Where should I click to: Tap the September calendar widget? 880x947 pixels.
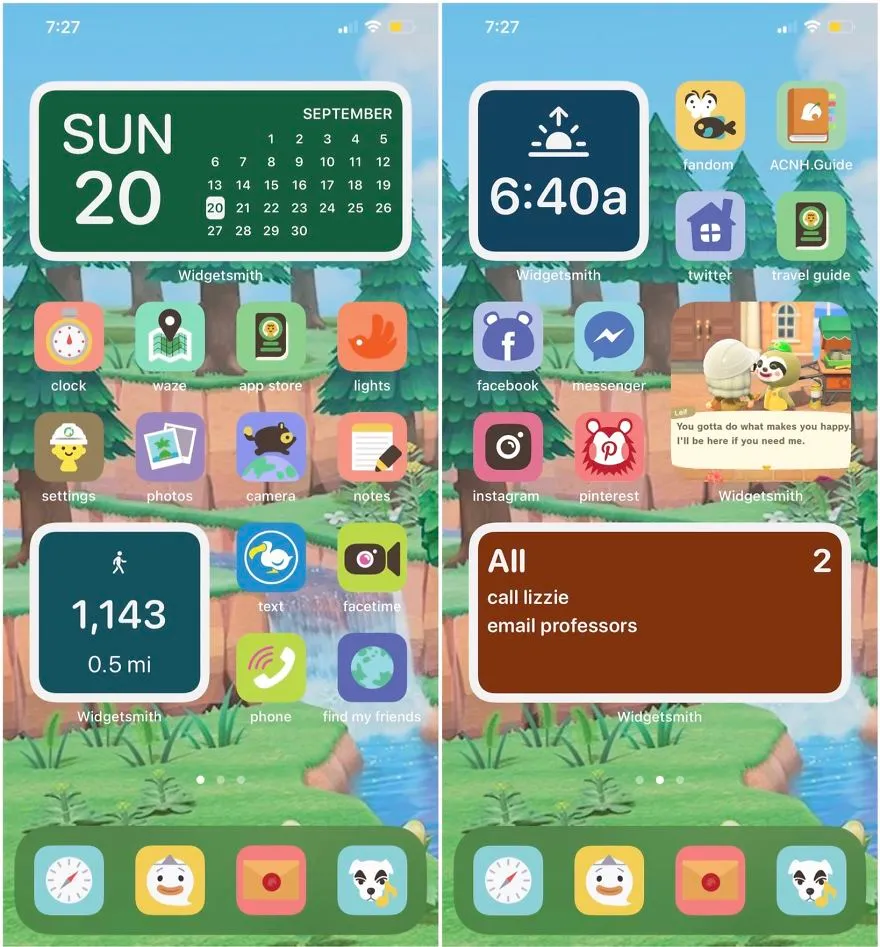click(220, 172)
